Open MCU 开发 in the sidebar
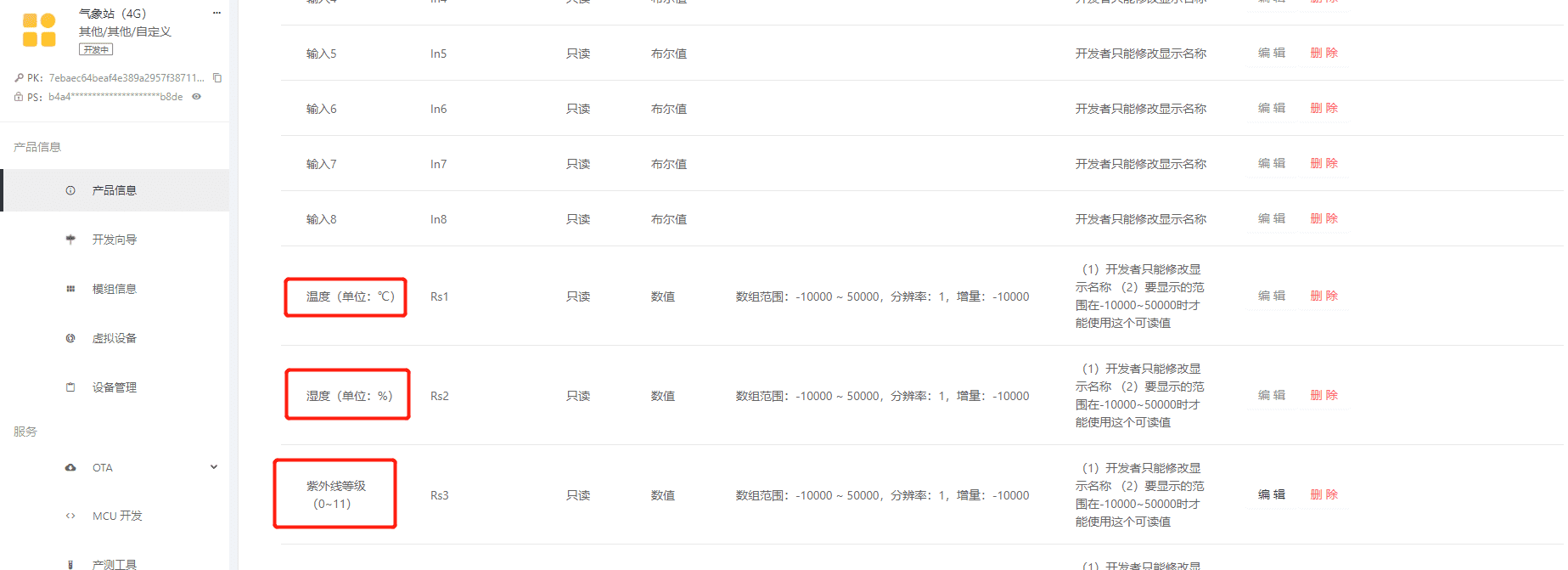Screen dimensions: 1568x570 pos(117,516)
